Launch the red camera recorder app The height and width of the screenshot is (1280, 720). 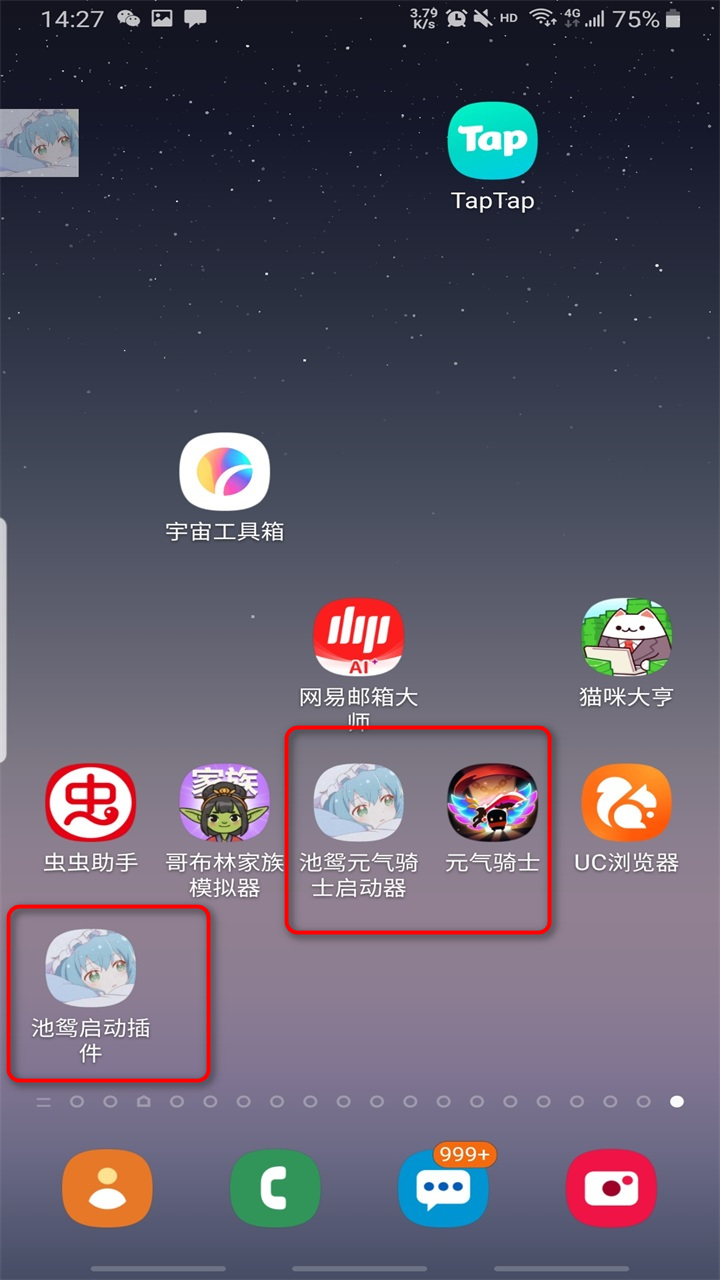point(611,1188)
